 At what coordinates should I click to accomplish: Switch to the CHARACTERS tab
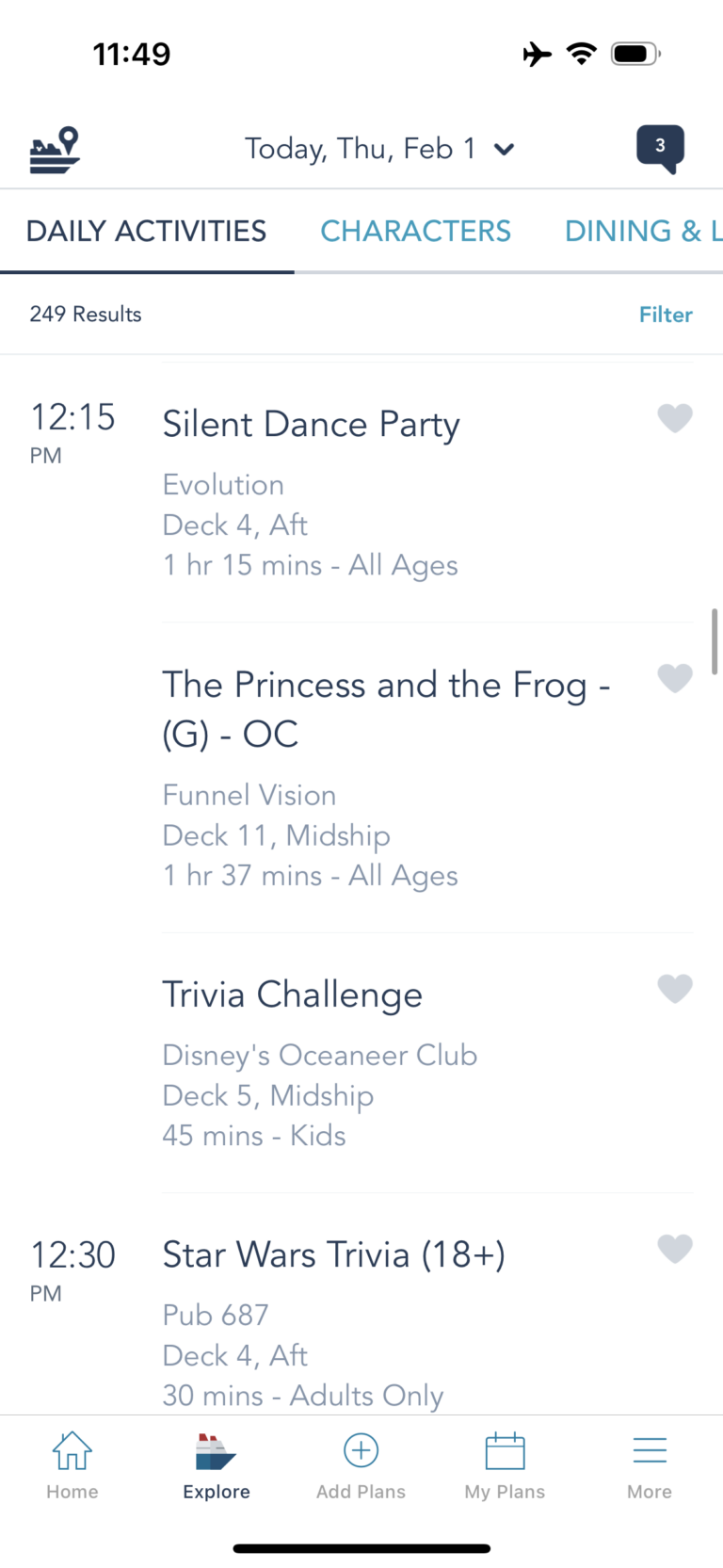(x=415, y=231)
